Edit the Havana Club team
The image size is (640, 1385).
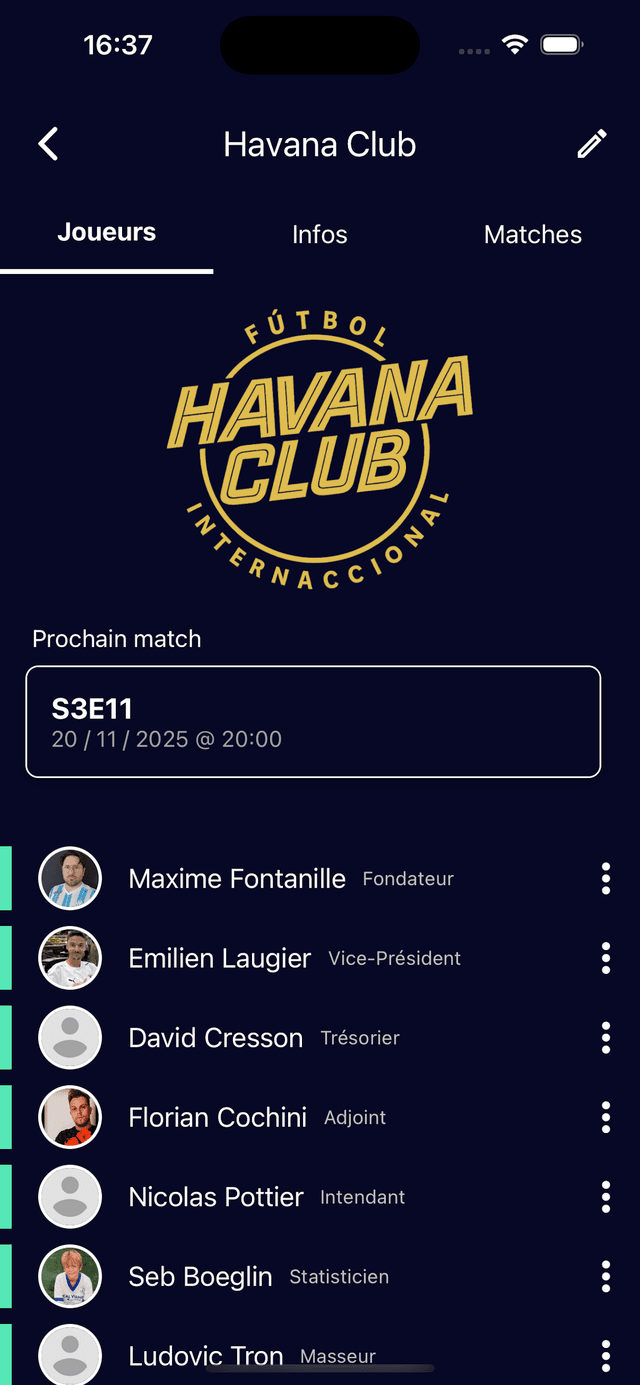[592, 144]
